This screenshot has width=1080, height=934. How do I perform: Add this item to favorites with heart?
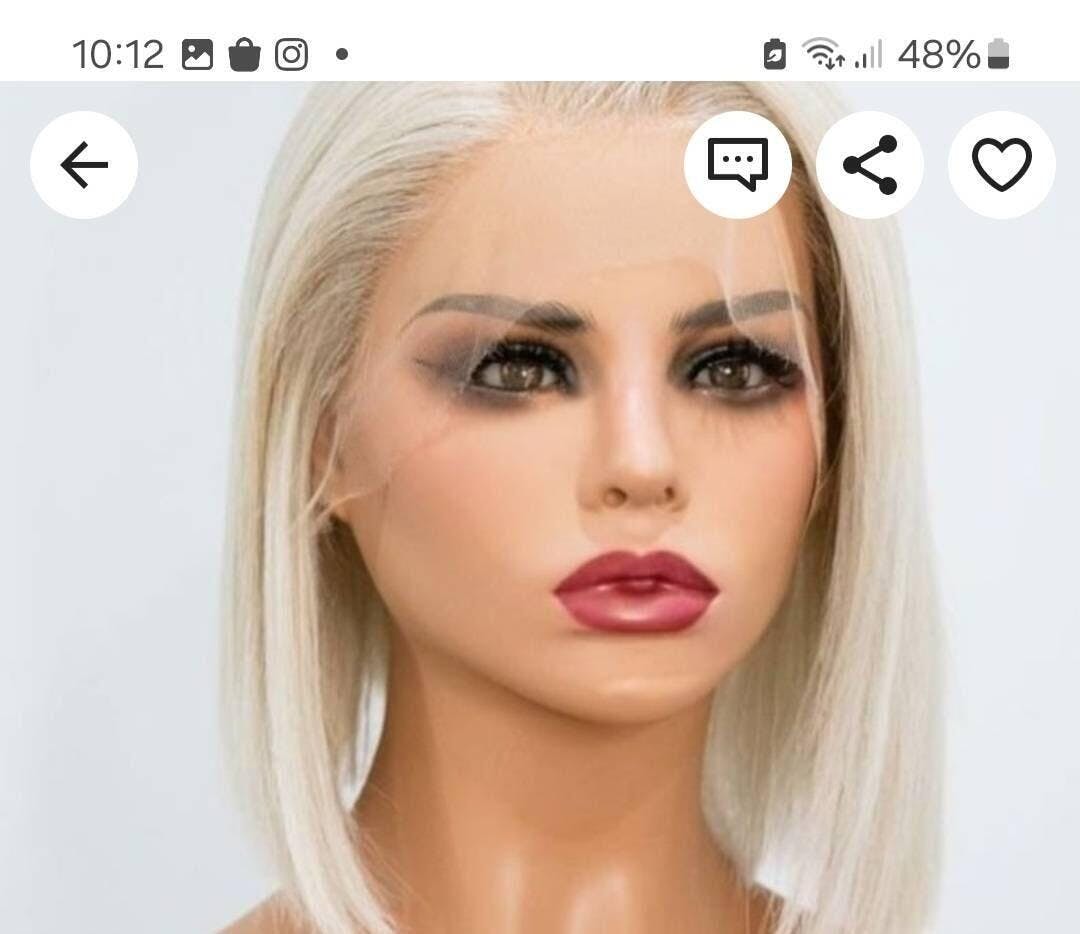(x=1001, y=164)
